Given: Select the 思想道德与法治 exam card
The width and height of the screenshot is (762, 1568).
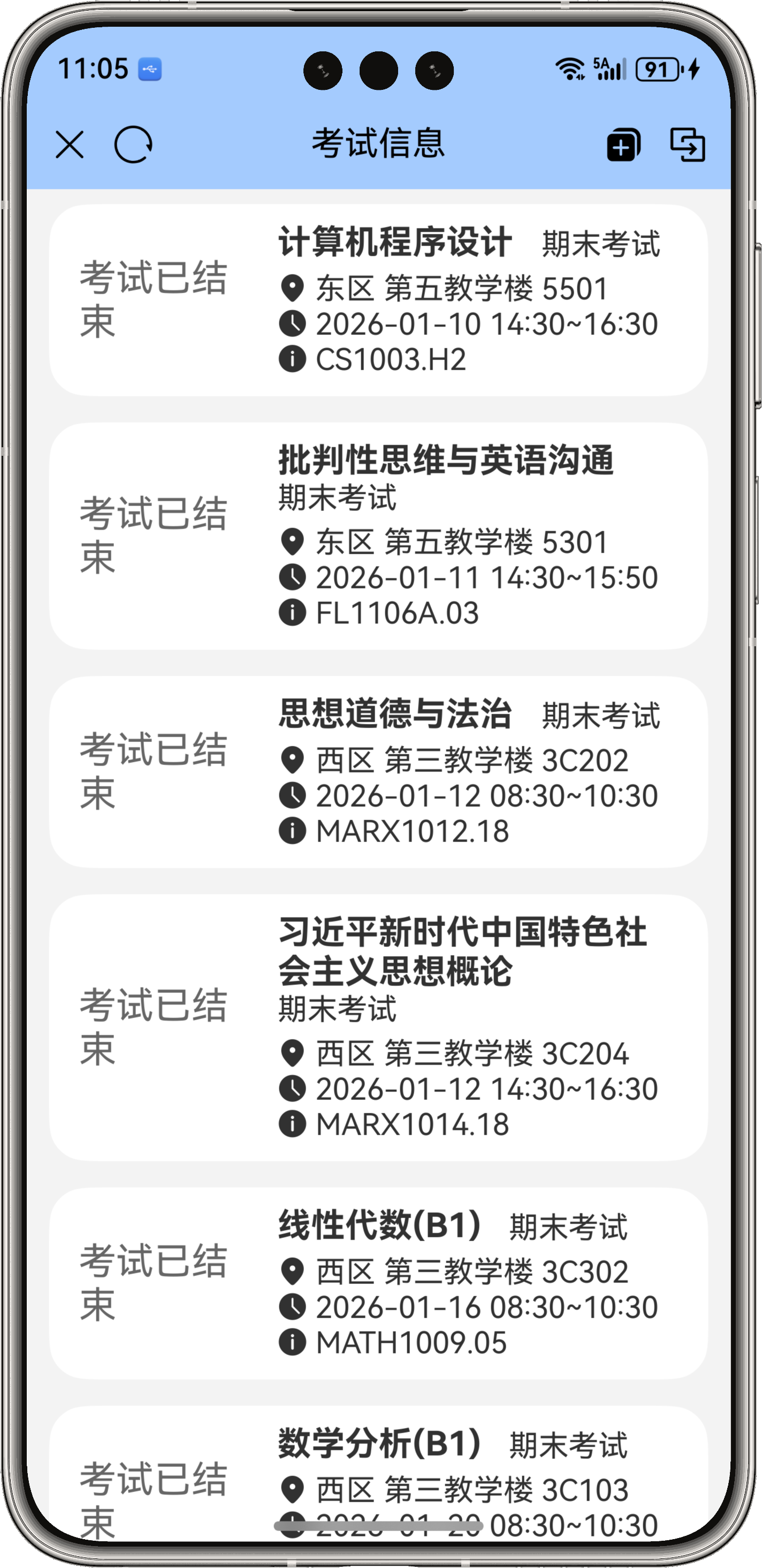Looking at the screenshot, I should tap(378, 771).
